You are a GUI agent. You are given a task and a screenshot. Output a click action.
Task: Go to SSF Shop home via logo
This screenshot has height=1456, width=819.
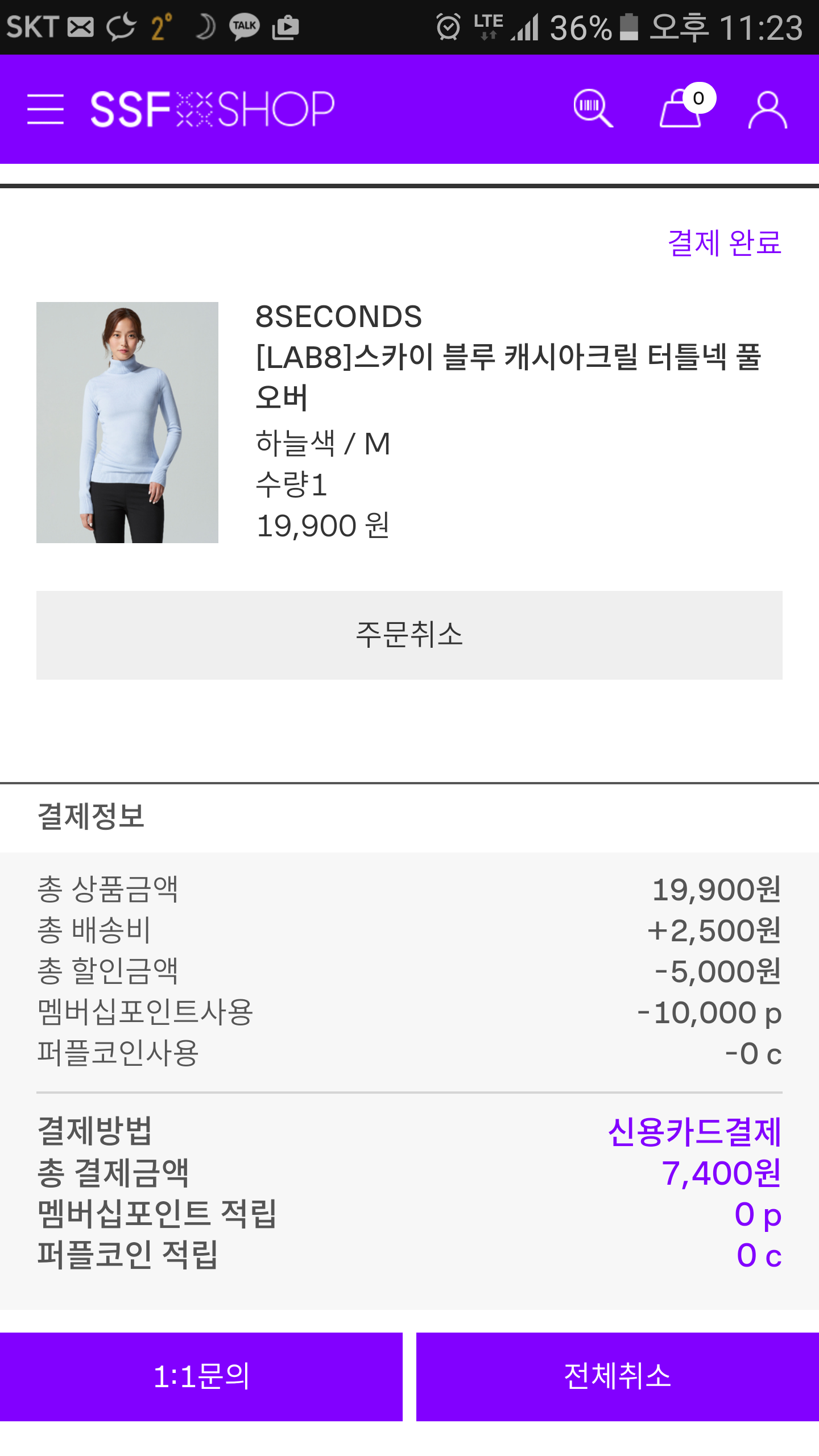[x=212, y=109]
